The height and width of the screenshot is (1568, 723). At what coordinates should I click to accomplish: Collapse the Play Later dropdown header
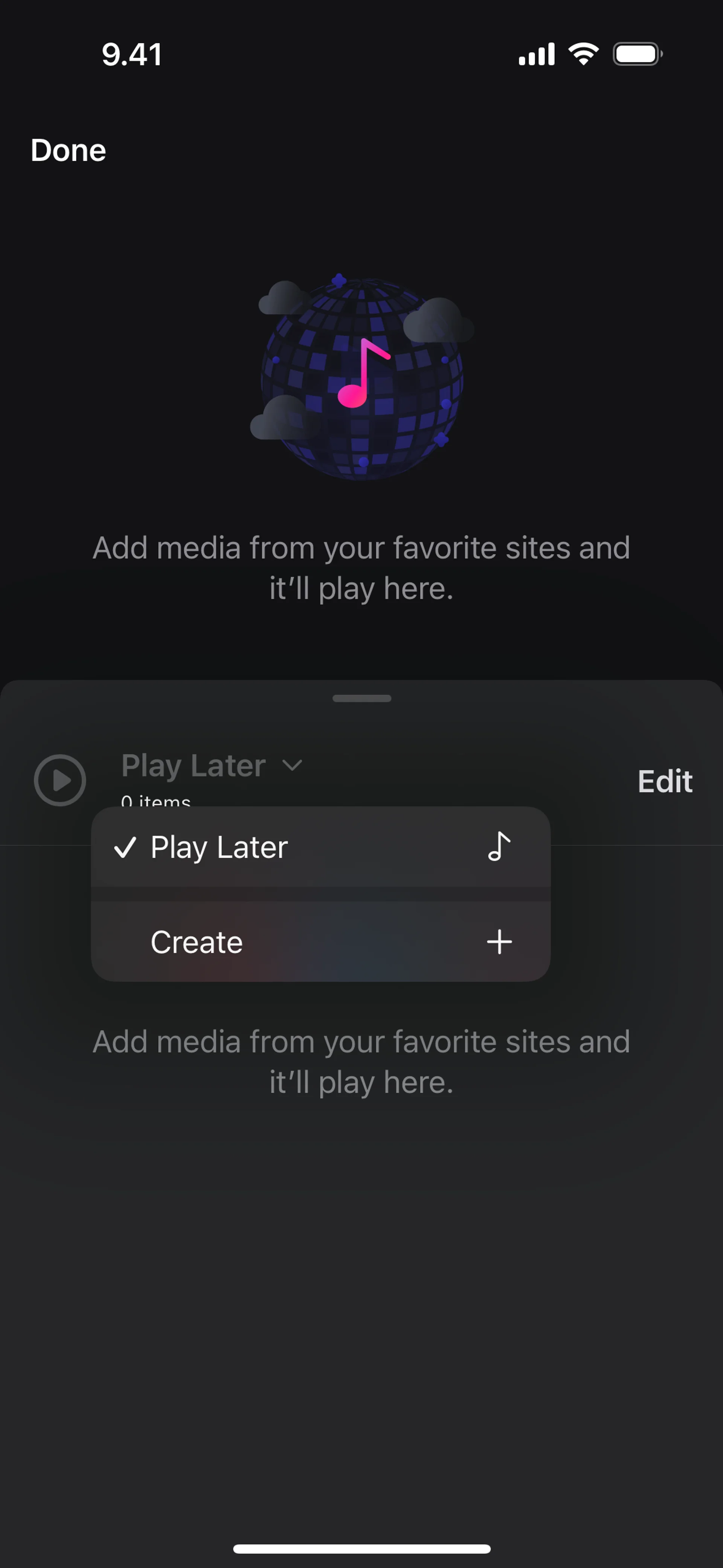[212, 766]
